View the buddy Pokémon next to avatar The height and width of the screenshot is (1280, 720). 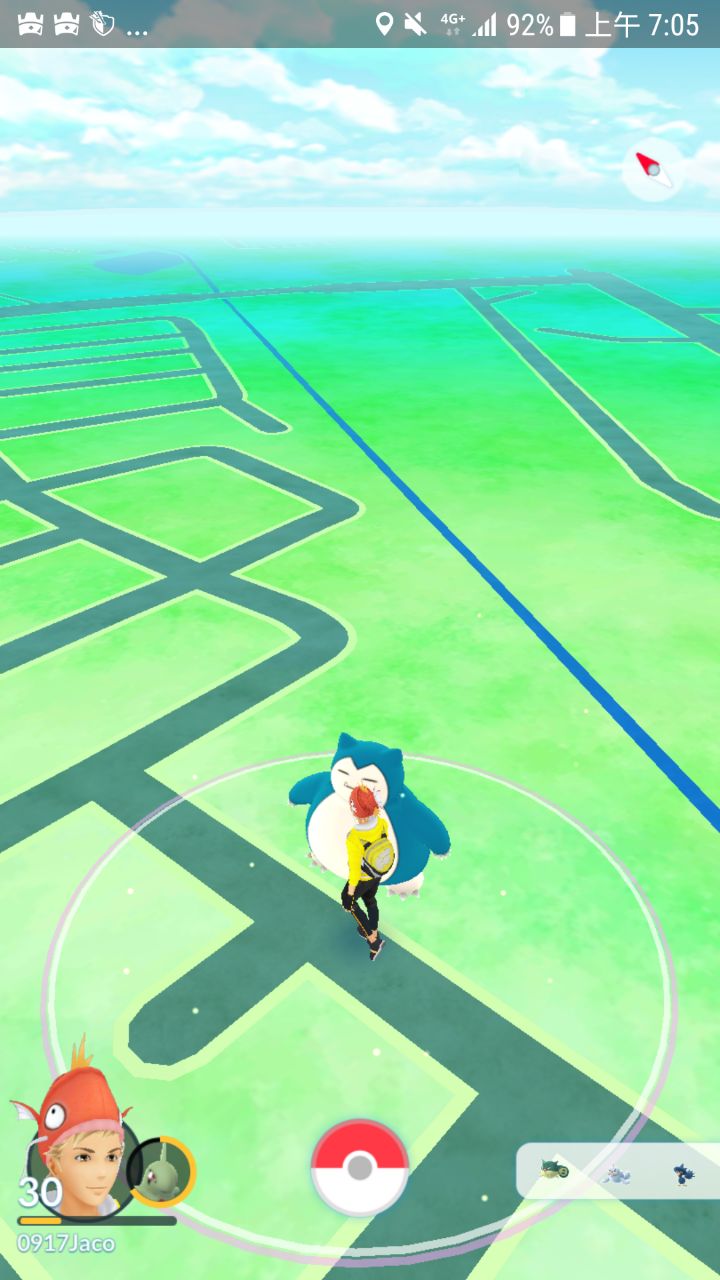[162, 1171]
